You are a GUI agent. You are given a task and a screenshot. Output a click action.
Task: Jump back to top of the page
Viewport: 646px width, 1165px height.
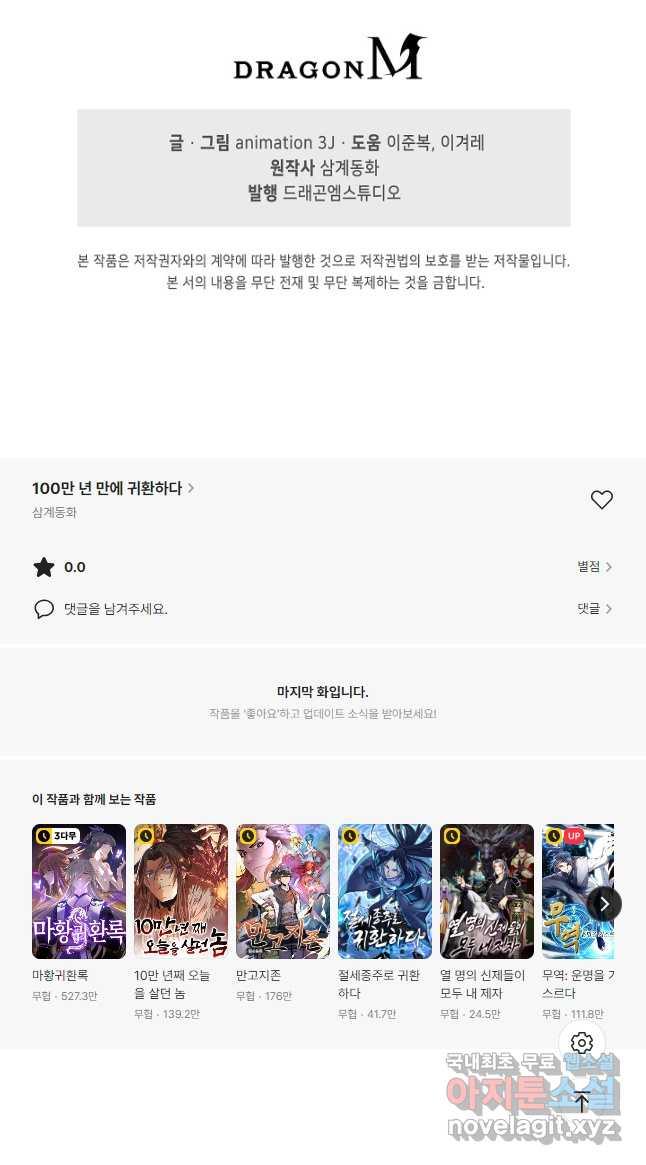click(582, 1102)
